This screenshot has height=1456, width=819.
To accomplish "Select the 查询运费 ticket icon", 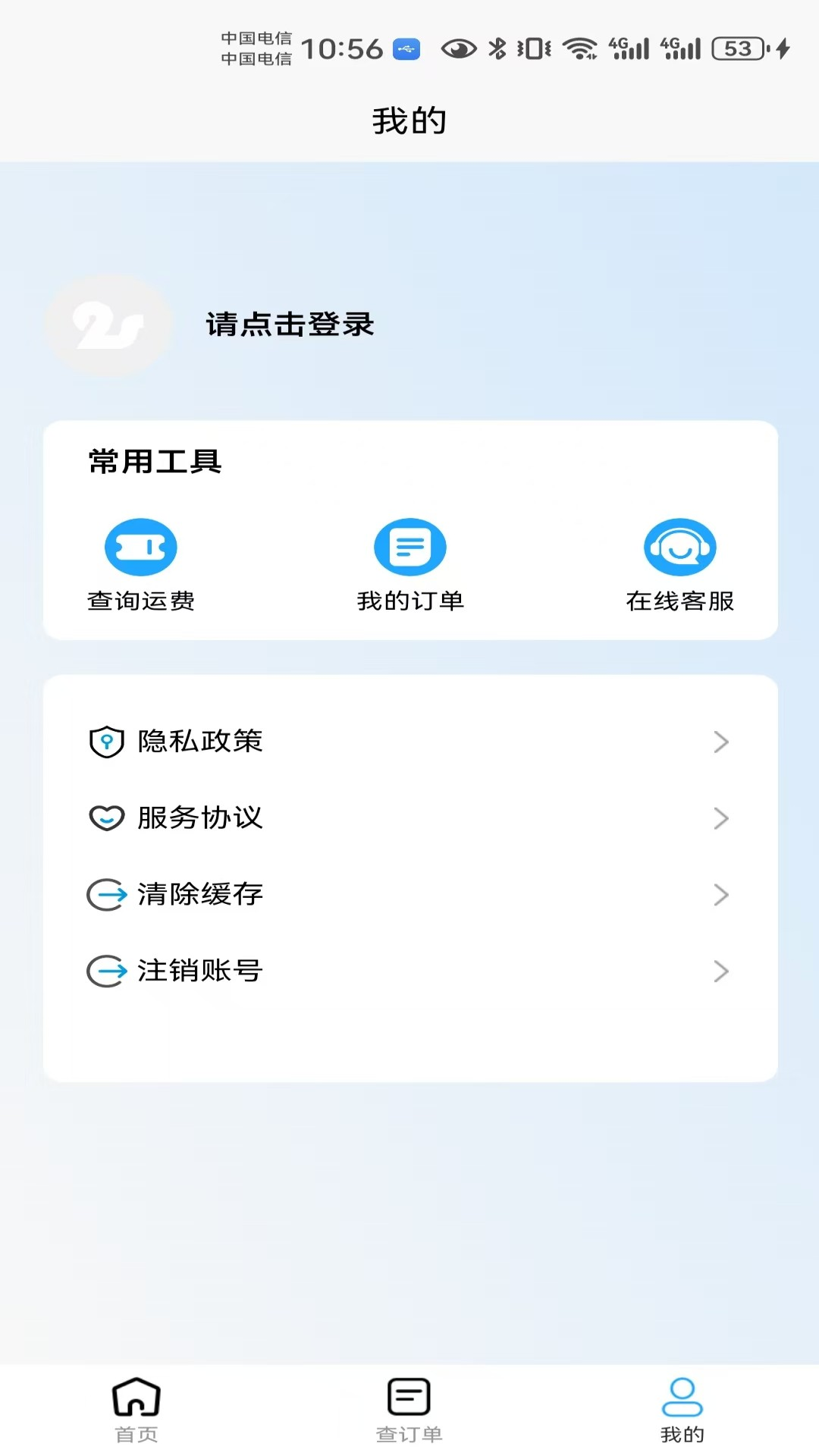I will click(140, 546).
